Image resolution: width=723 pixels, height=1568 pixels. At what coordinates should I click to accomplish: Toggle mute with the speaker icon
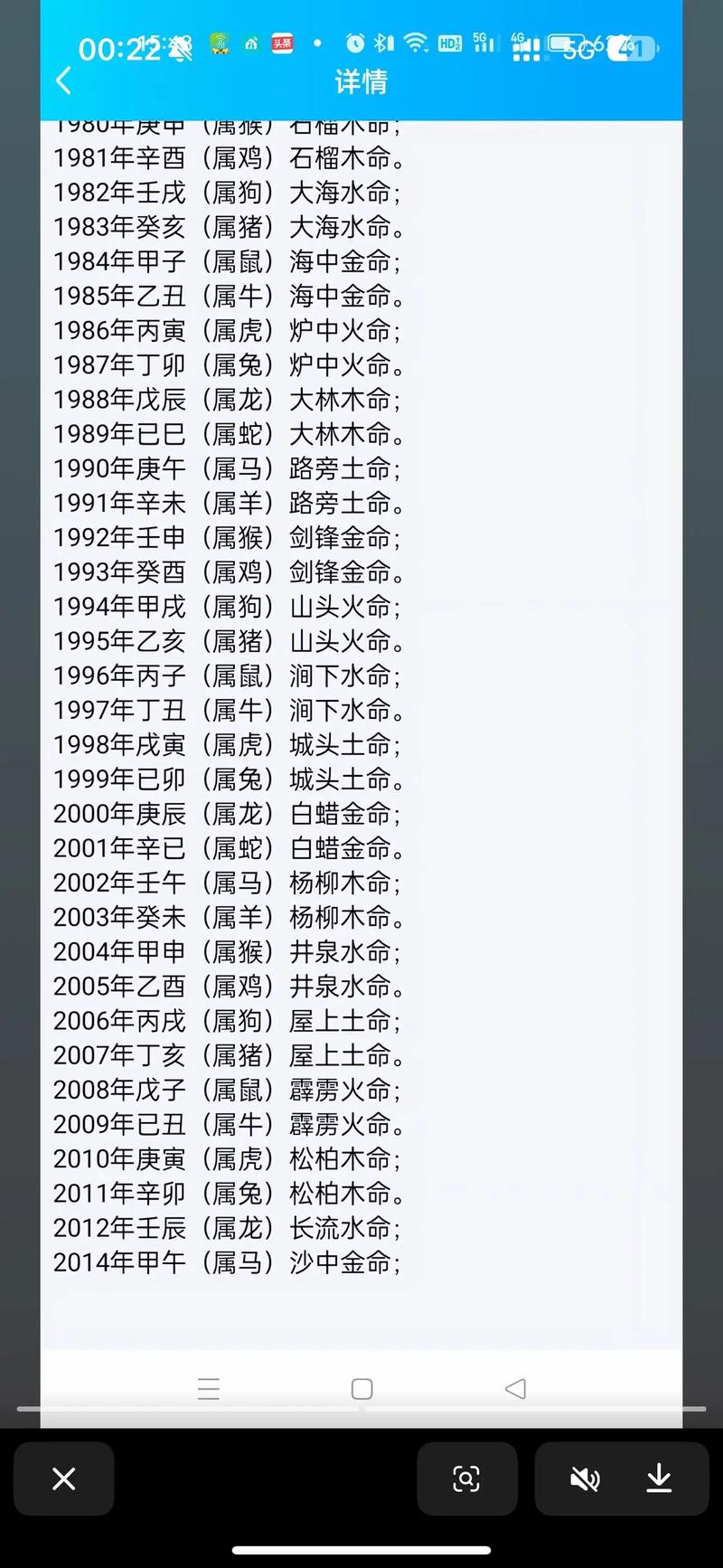[585, 1478]
